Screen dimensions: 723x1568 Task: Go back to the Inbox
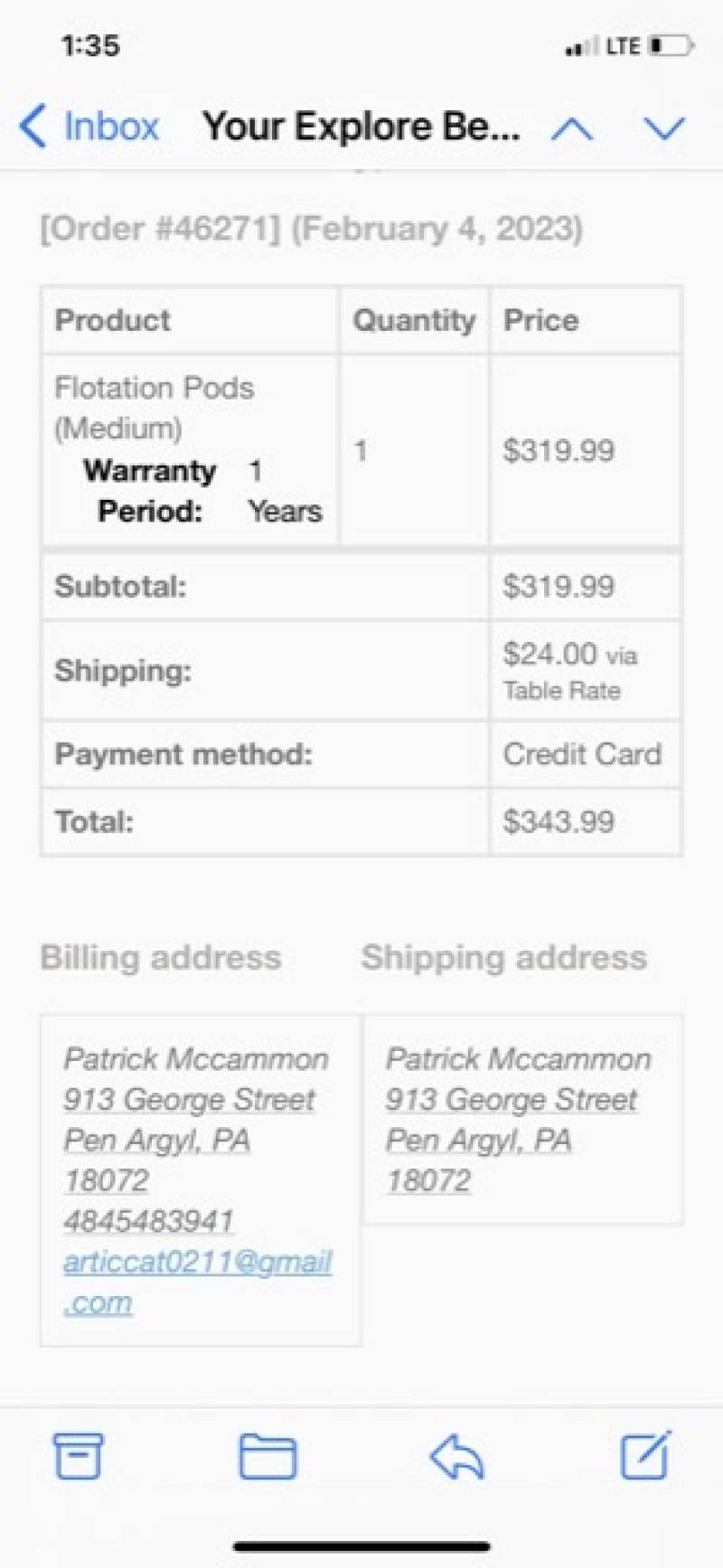coord(89,127)
